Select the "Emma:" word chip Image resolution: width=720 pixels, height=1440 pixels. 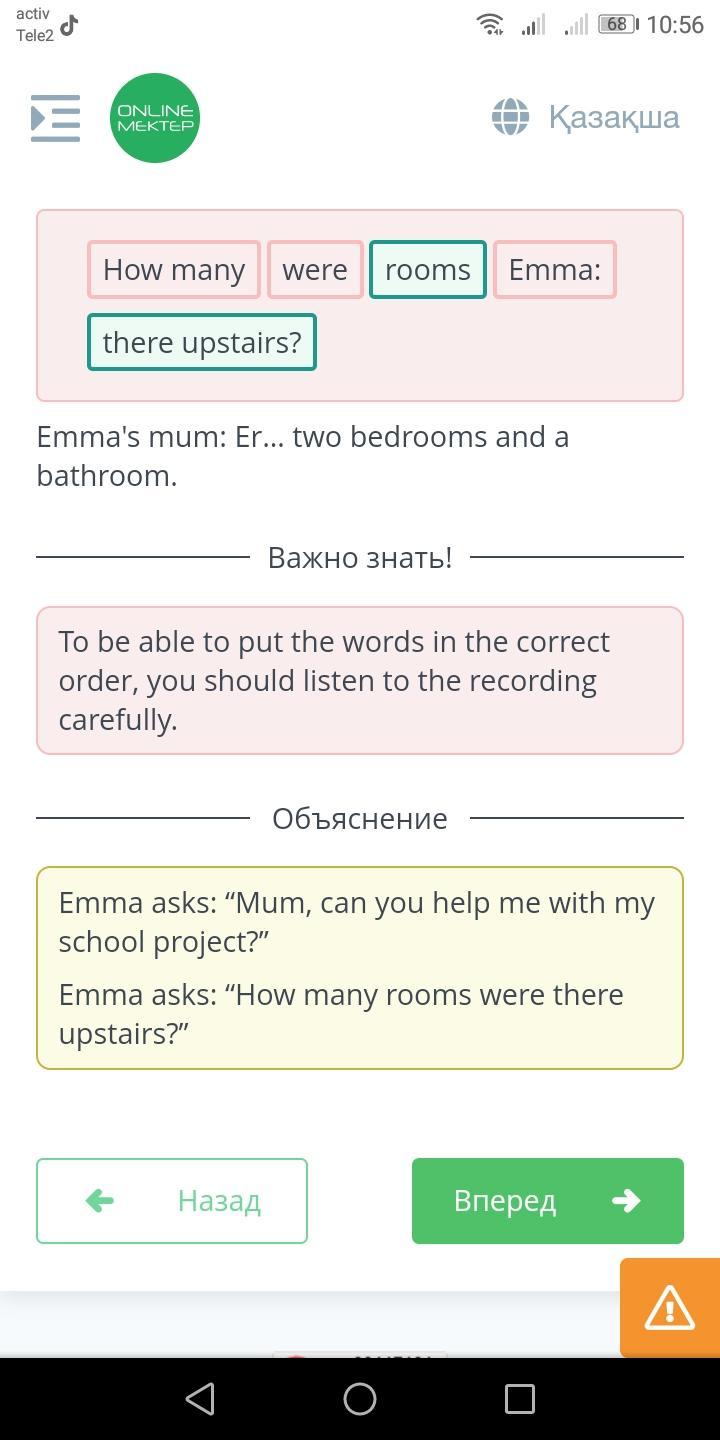[x=554, y=270]
